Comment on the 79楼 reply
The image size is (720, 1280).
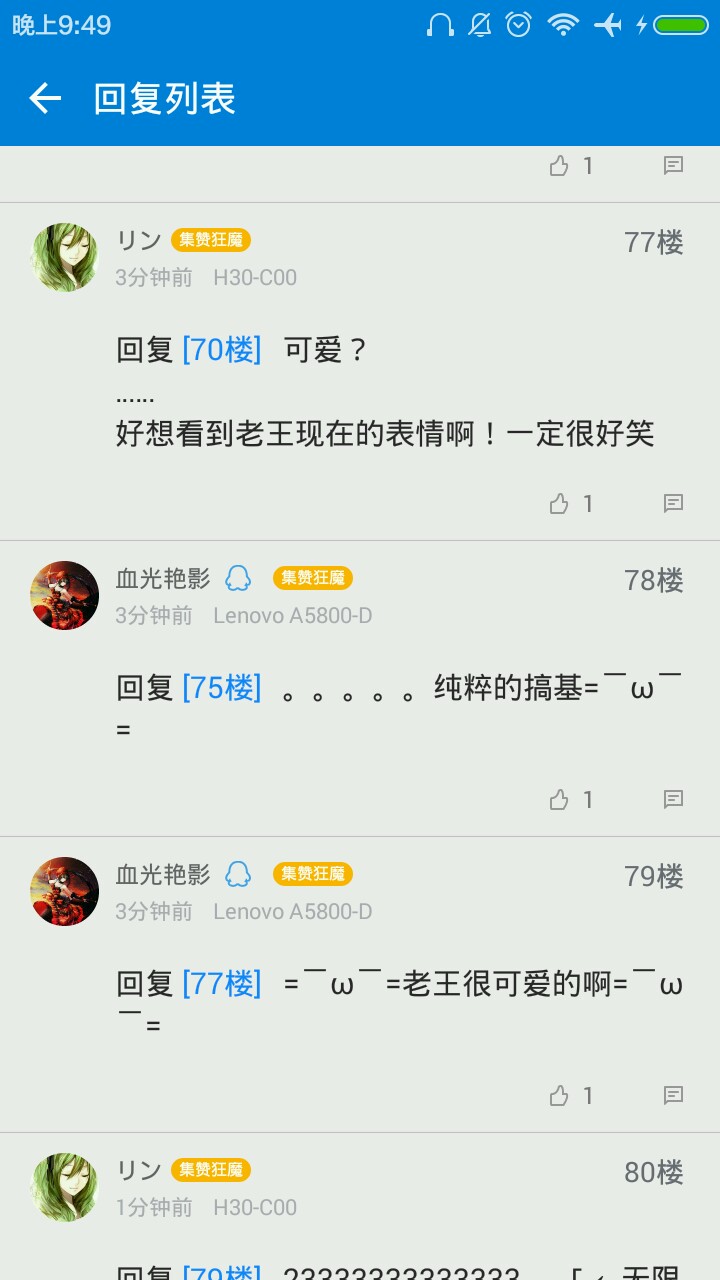674,1095
